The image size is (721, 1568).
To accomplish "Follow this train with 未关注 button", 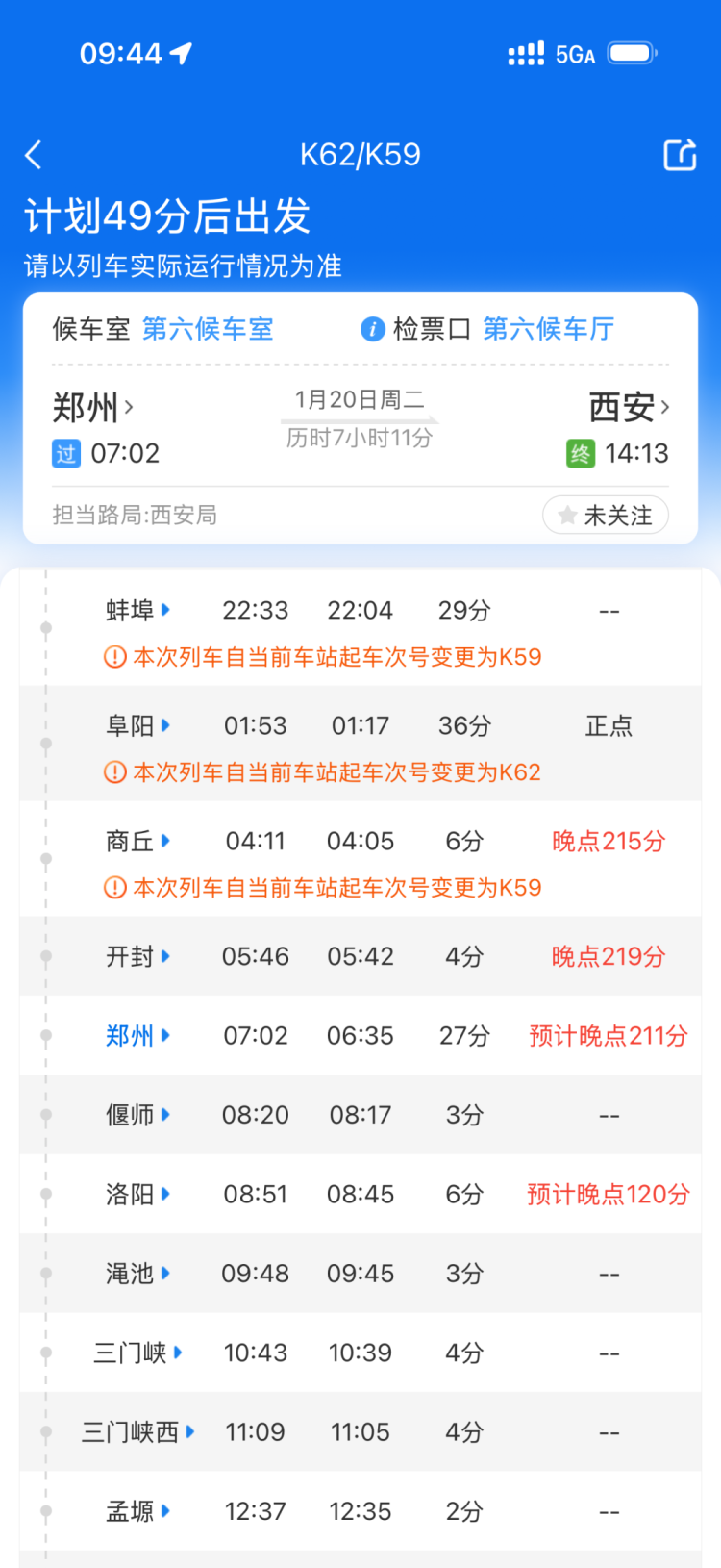I will tap(606, 516).
